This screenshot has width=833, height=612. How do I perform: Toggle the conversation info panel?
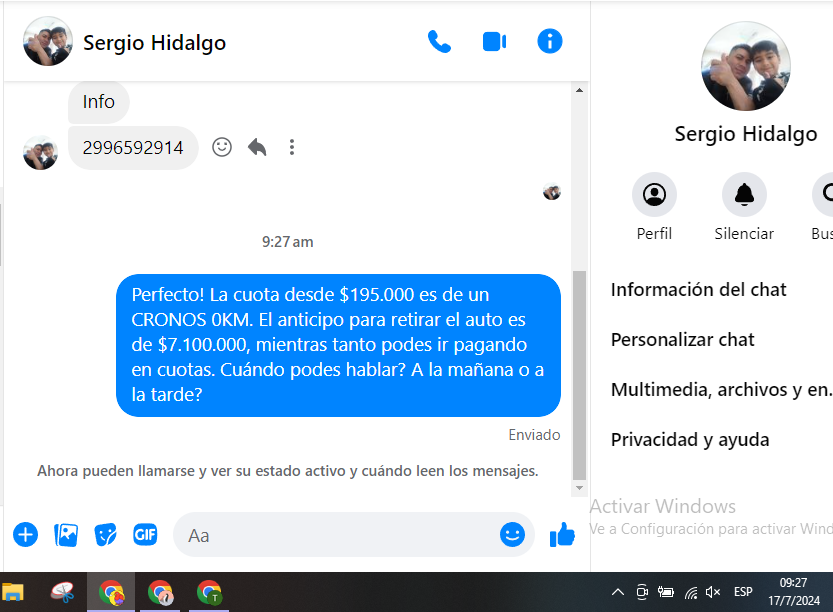point(549,42)
